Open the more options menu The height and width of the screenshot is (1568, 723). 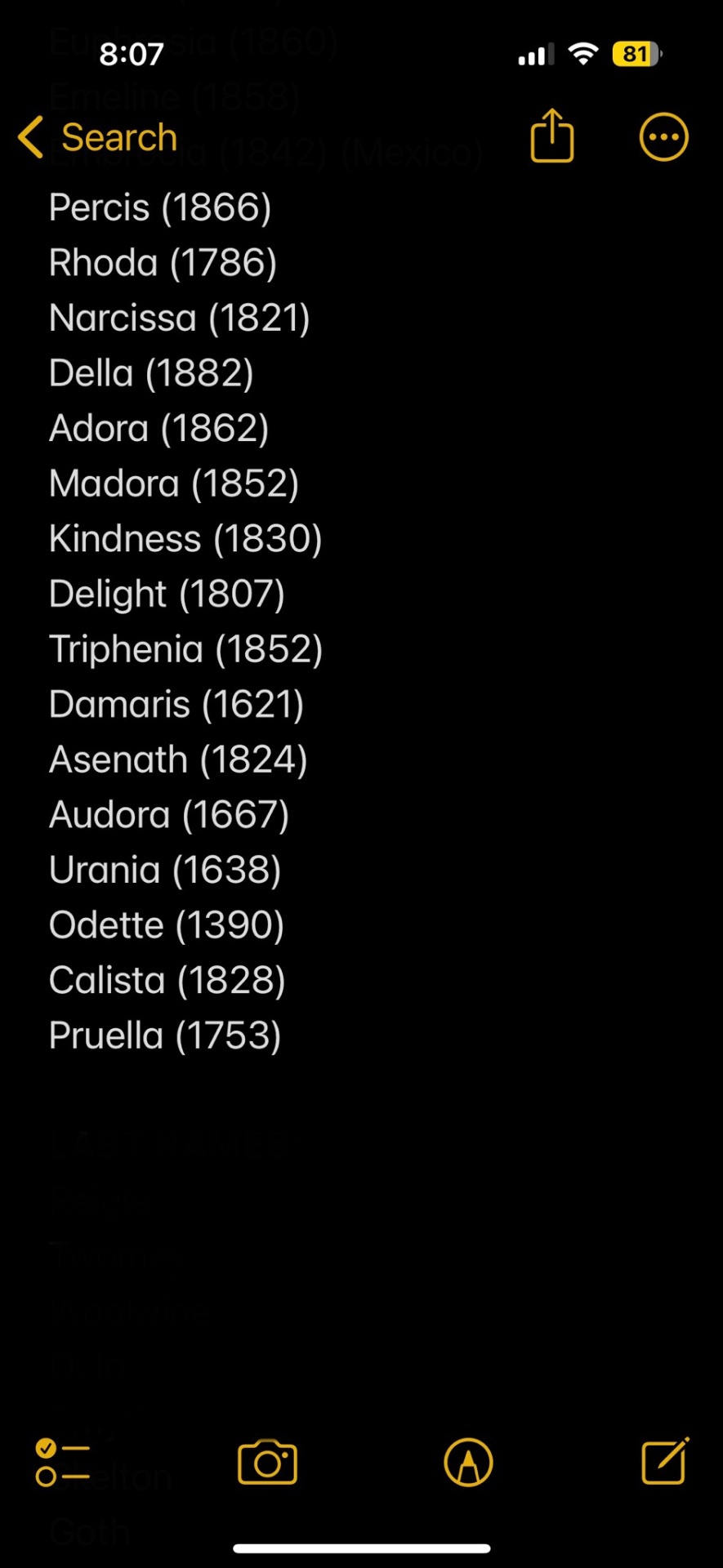(663, 137)
